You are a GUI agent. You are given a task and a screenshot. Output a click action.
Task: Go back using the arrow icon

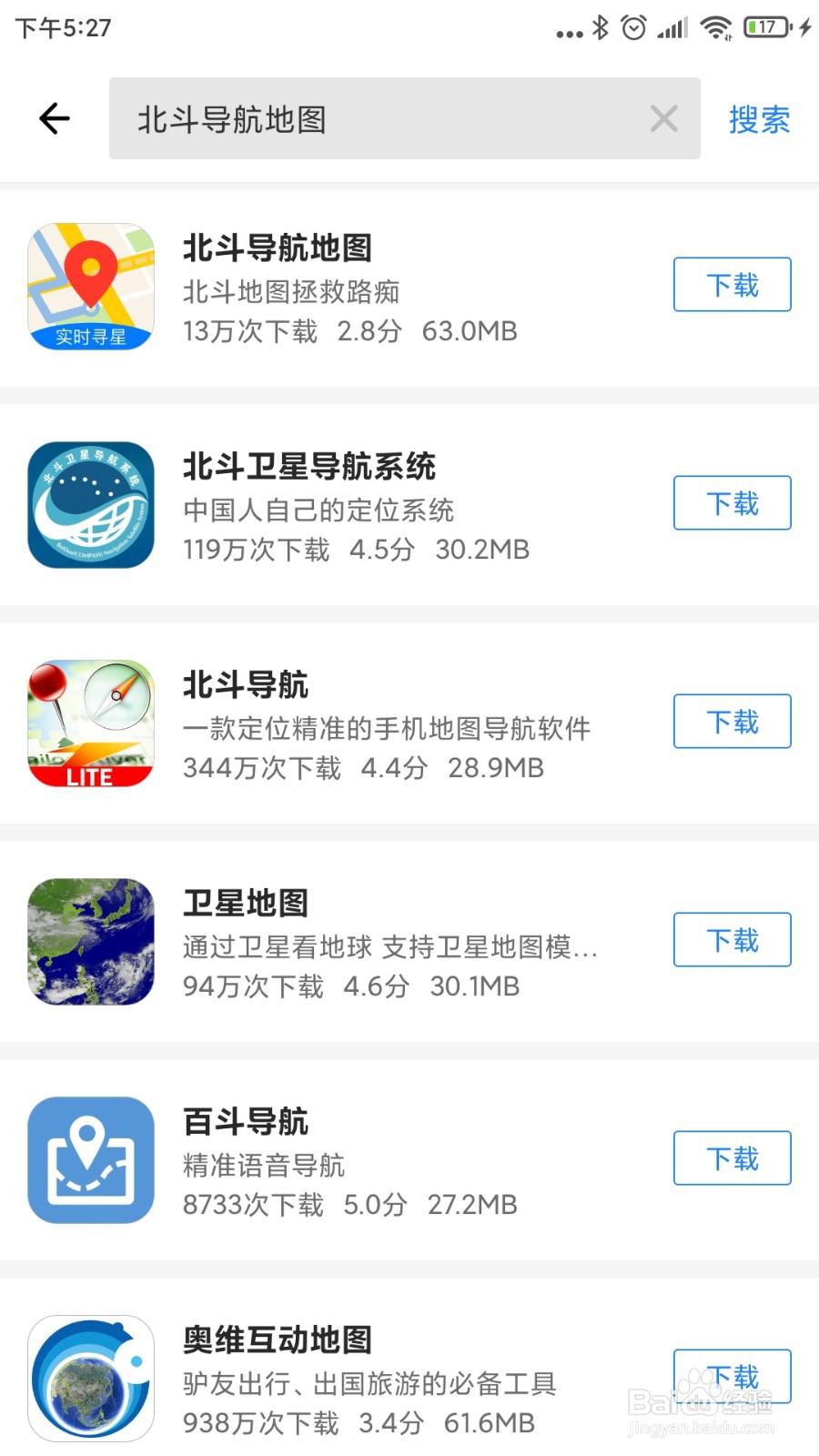pyautogui.click(x=55, y=118)
